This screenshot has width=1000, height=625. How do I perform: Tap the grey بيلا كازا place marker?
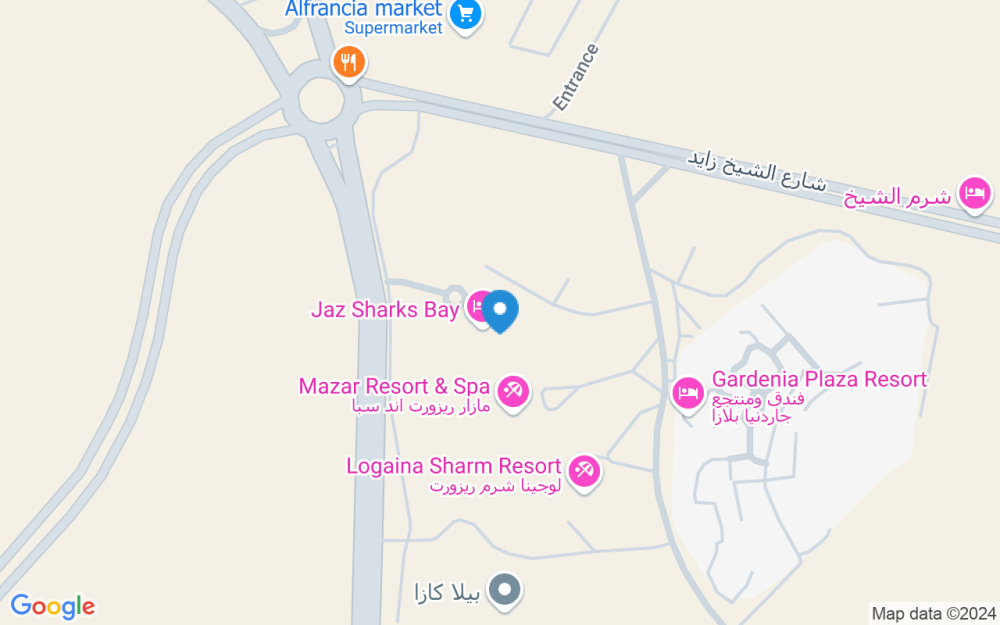507,589
